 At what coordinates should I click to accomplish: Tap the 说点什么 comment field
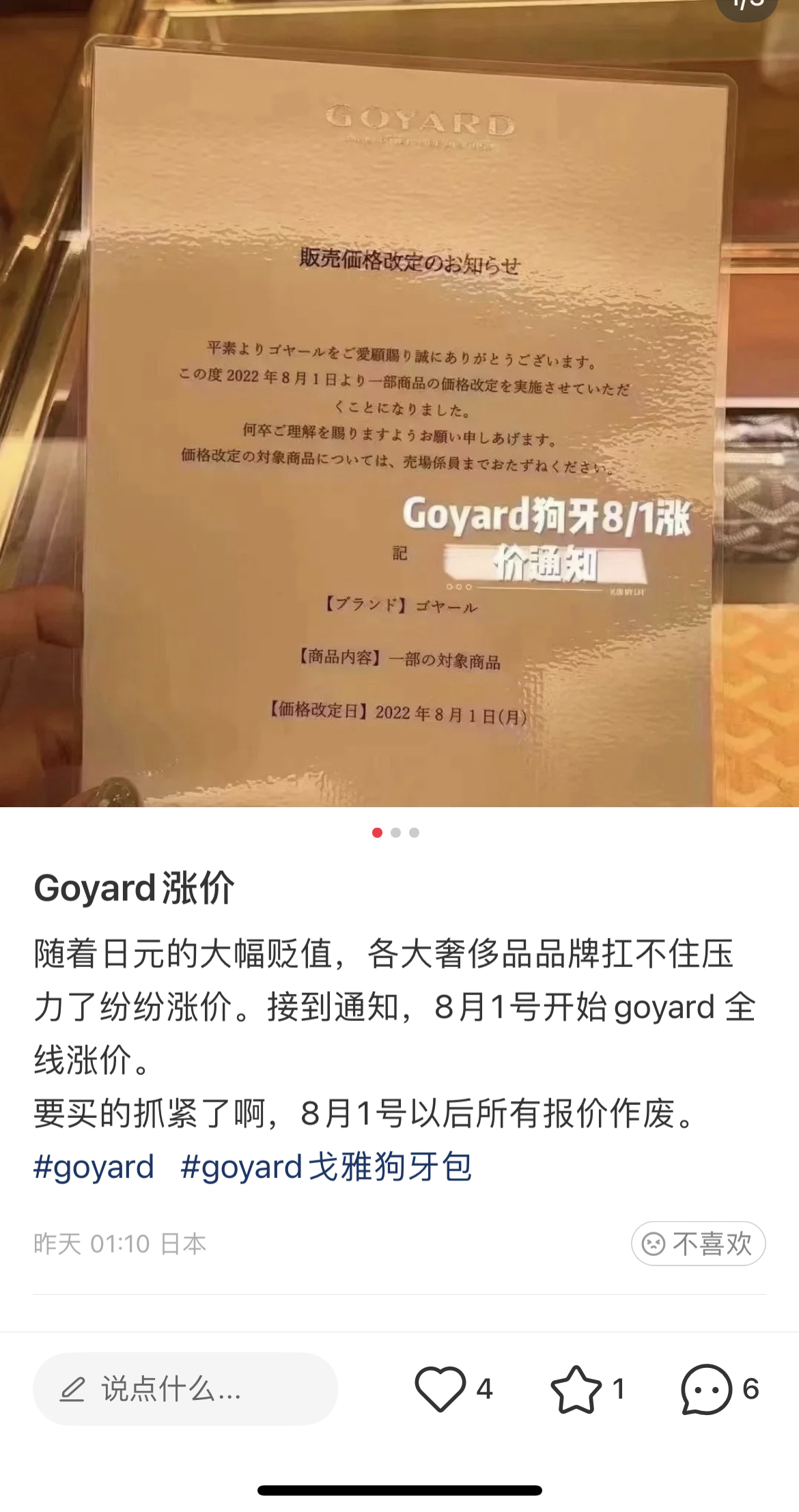coord(185,1388)
